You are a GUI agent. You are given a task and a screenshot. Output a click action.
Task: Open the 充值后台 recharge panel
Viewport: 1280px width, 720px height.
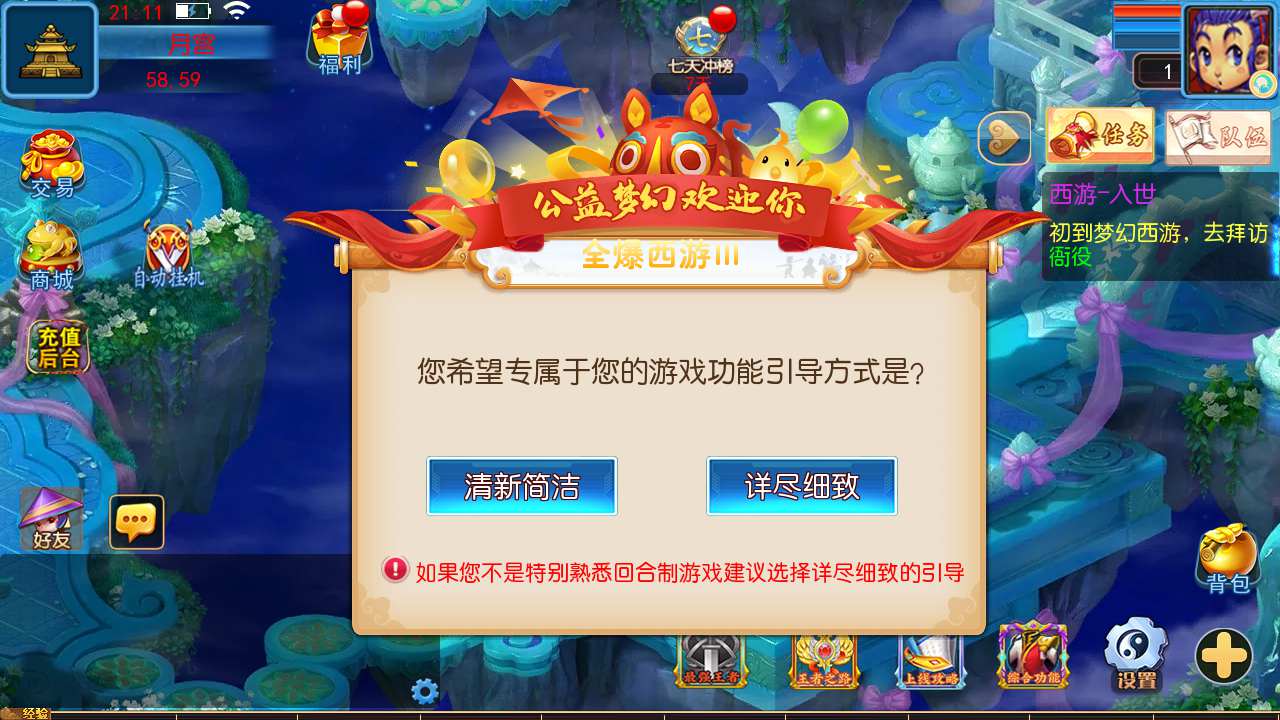(58, 347)
